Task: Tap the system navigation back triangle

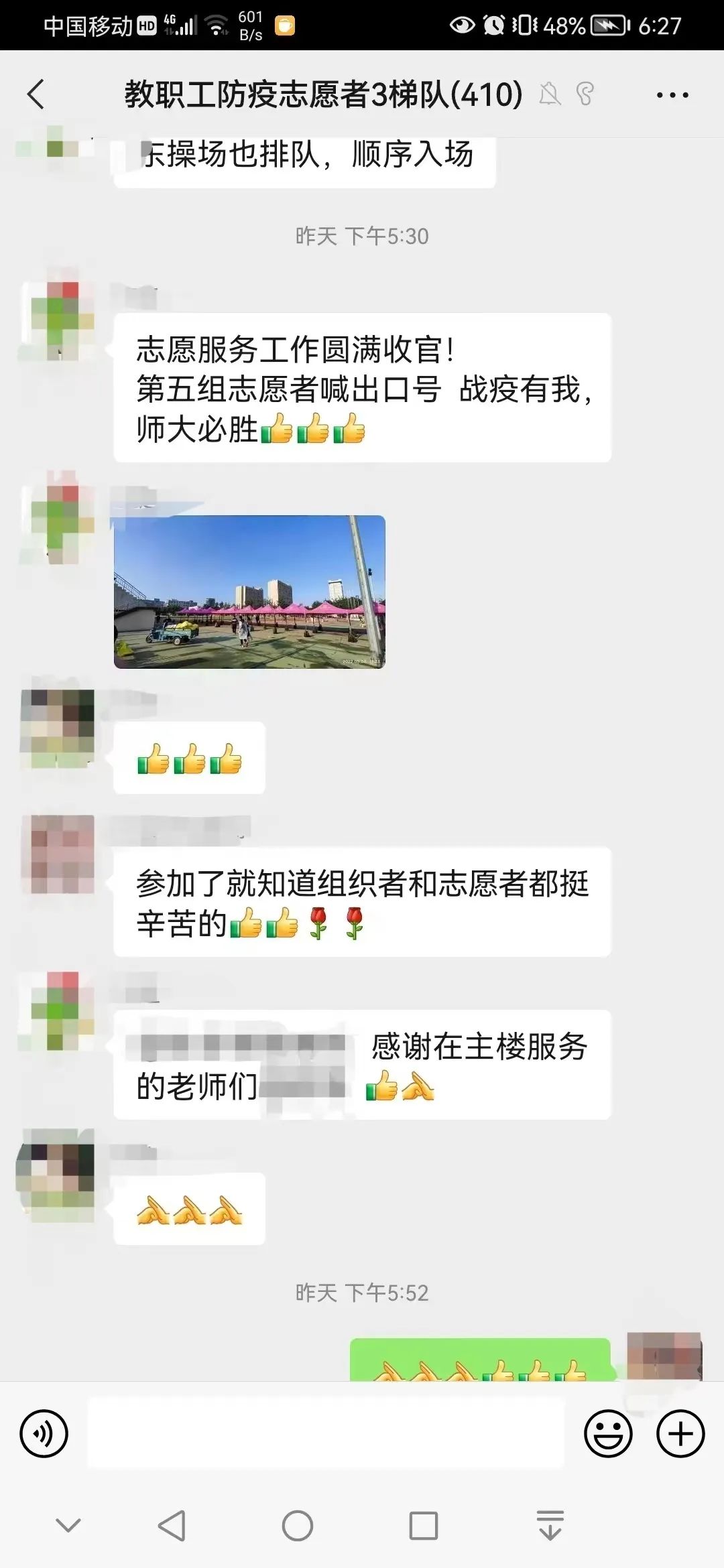Action: (172, 1526)
